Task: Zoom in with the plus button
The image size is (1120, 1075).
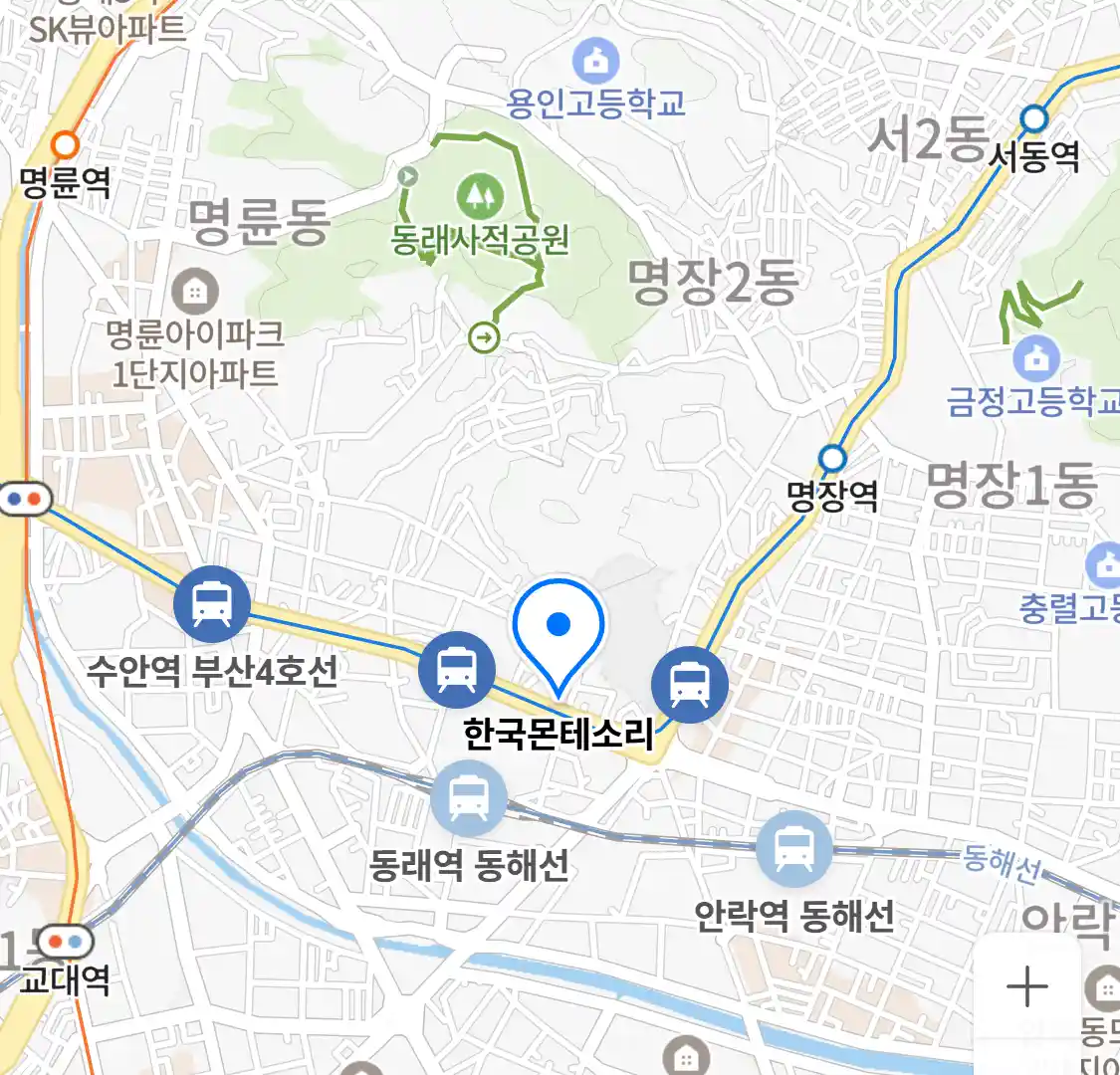Action: [1026, 987]
